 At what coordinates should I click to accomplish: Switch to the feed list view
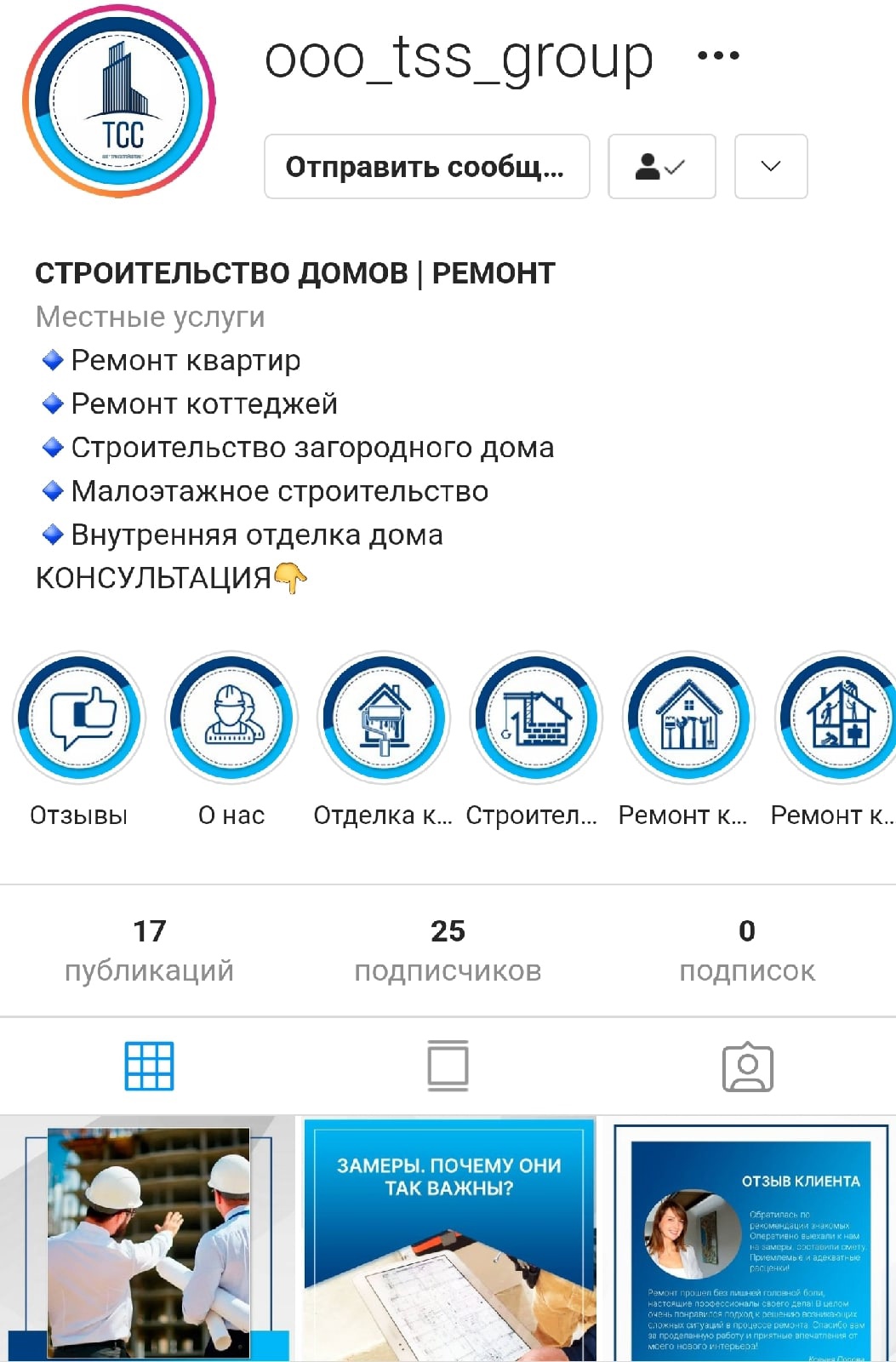(448, 1066)
